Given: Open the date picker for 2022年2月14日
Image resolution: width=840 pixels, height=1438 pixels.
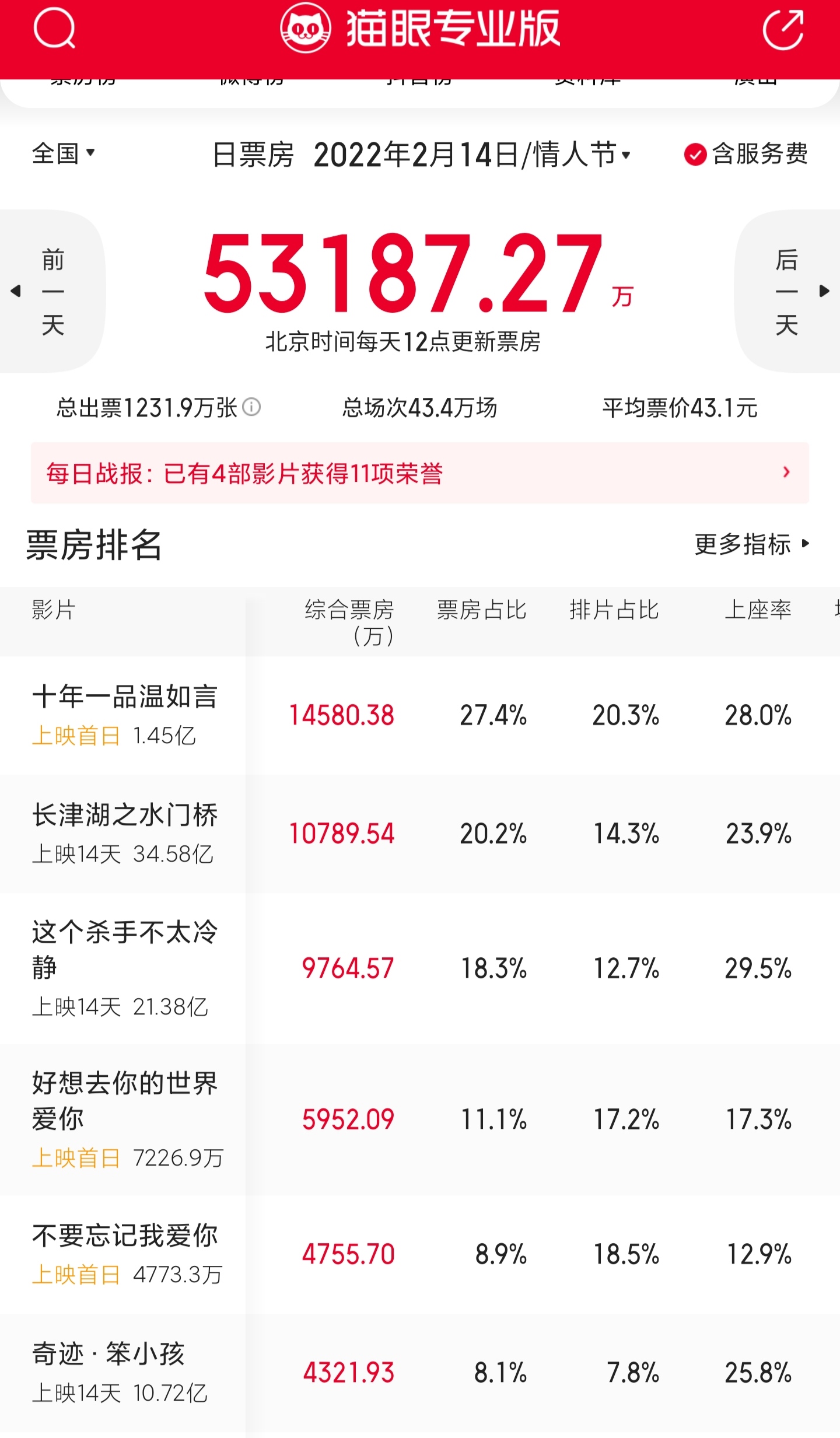Looking at the screenshot, I should 471,155.
